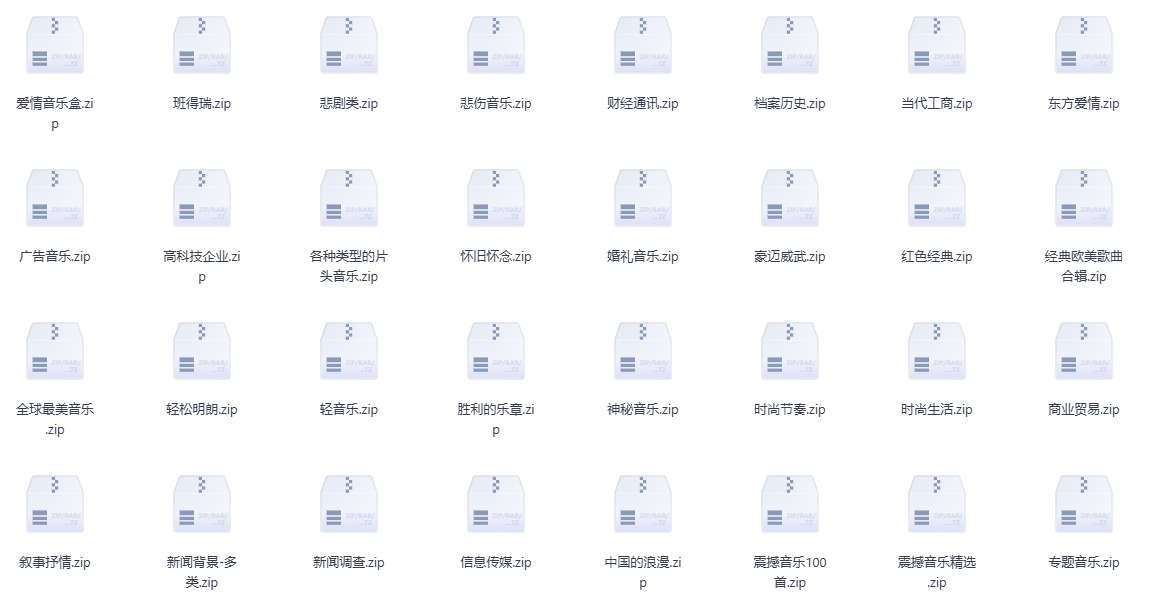Select the 悲伤音乐.zip file

[x=495, y=46]
